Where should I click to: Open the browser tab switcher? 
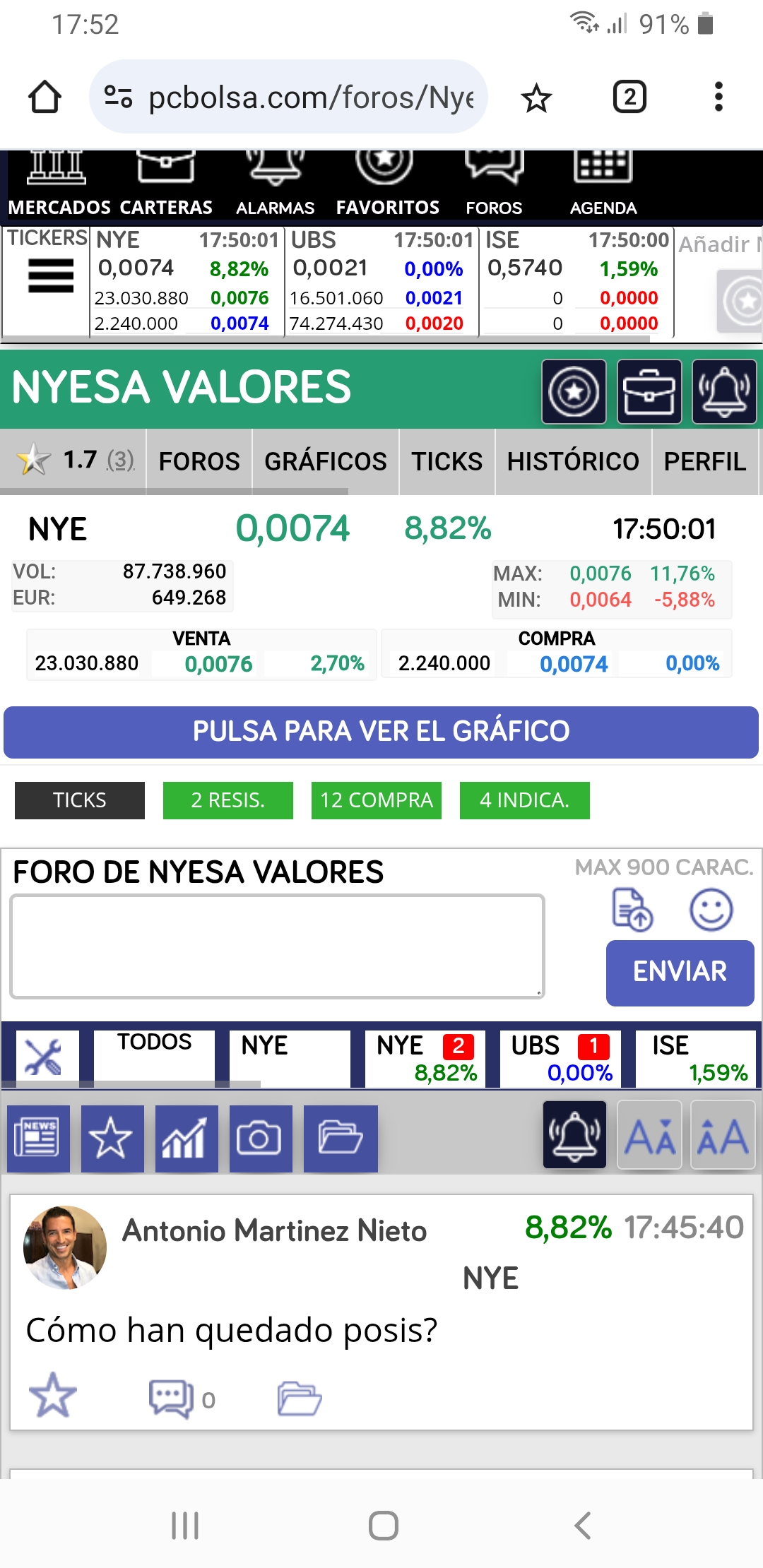tap(629, 97)
